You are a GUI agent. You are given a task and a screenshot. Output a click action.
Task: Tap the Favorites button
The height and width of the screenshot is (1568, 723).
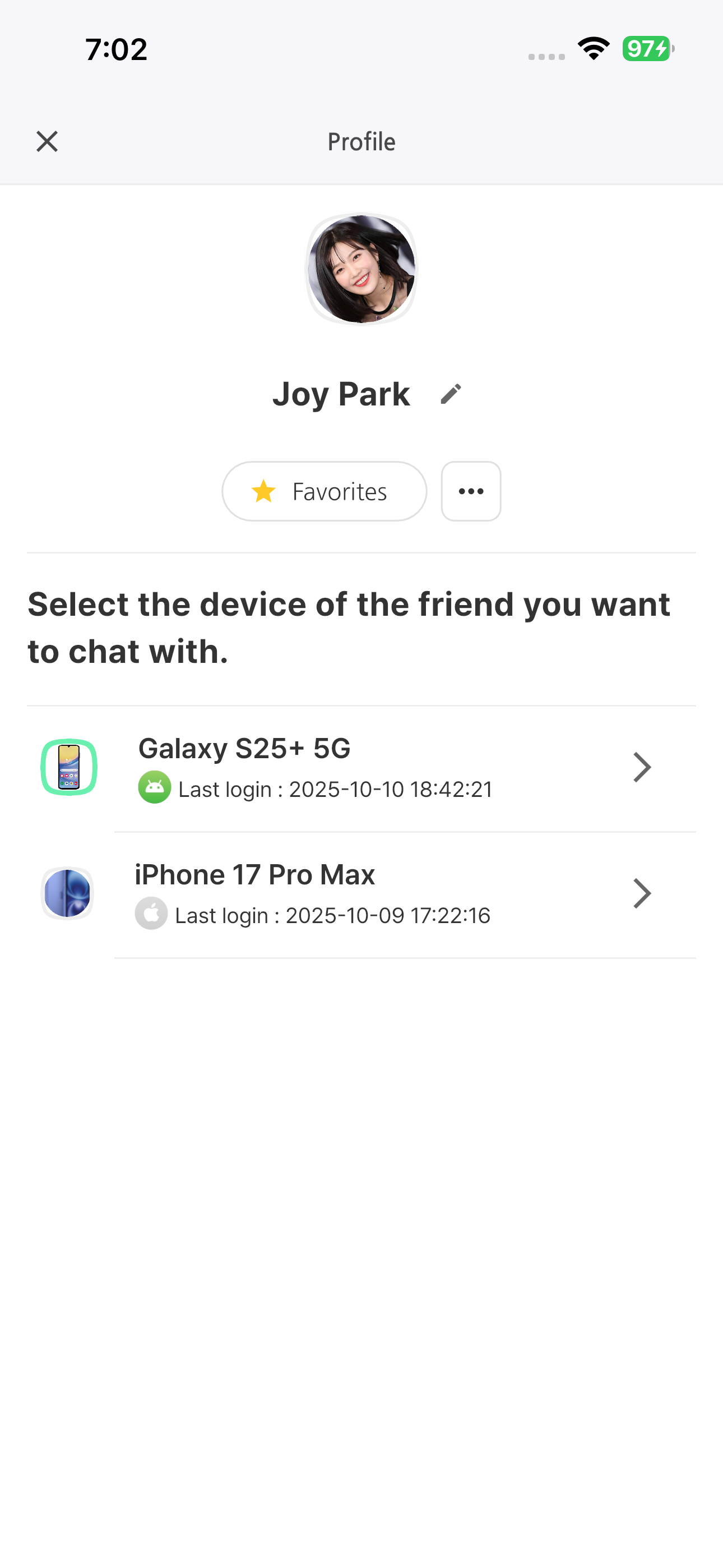click(x=324, y=491)
